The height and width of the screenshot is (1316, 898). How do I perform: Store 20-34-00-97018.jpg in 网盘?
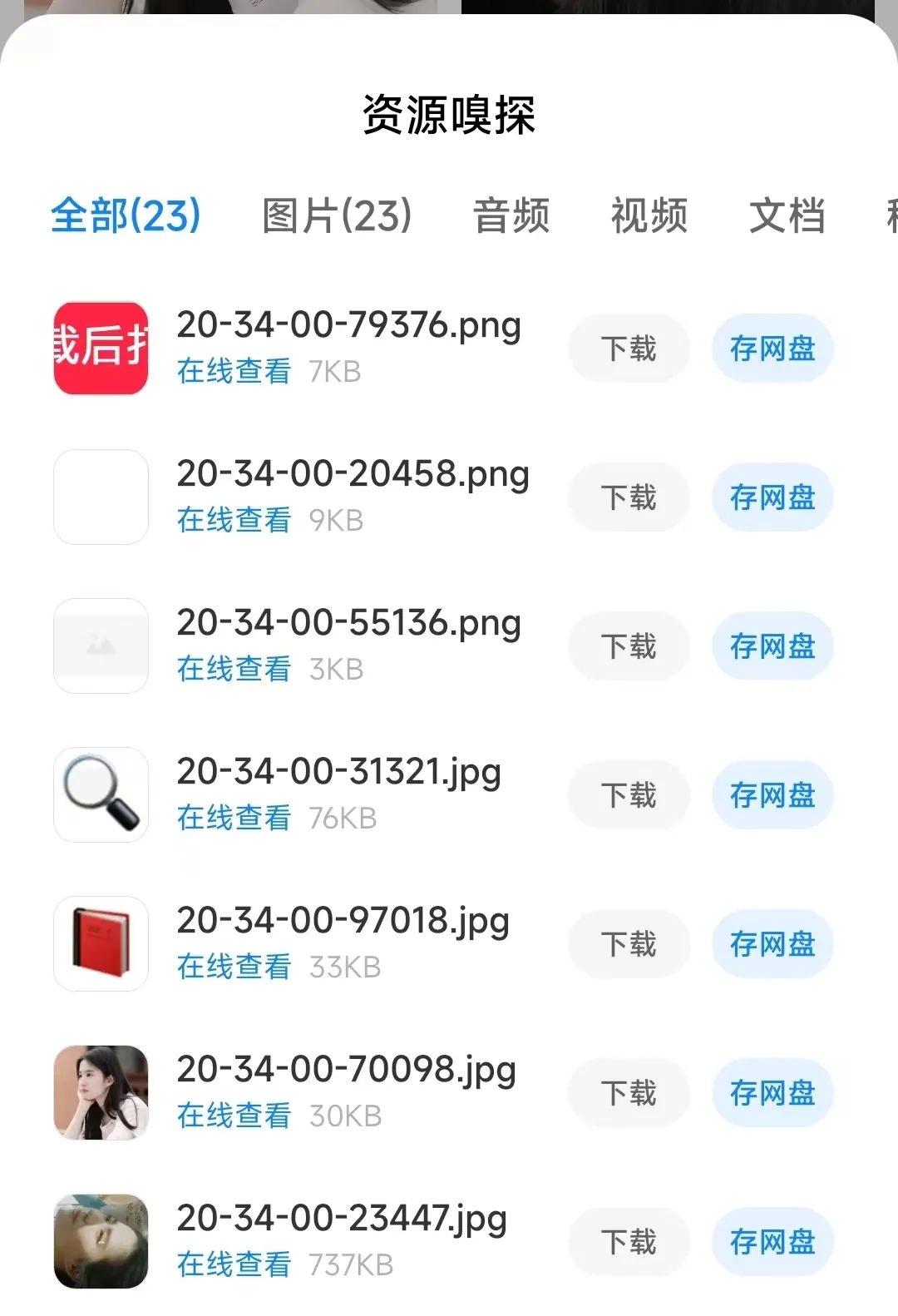[772, 944]
